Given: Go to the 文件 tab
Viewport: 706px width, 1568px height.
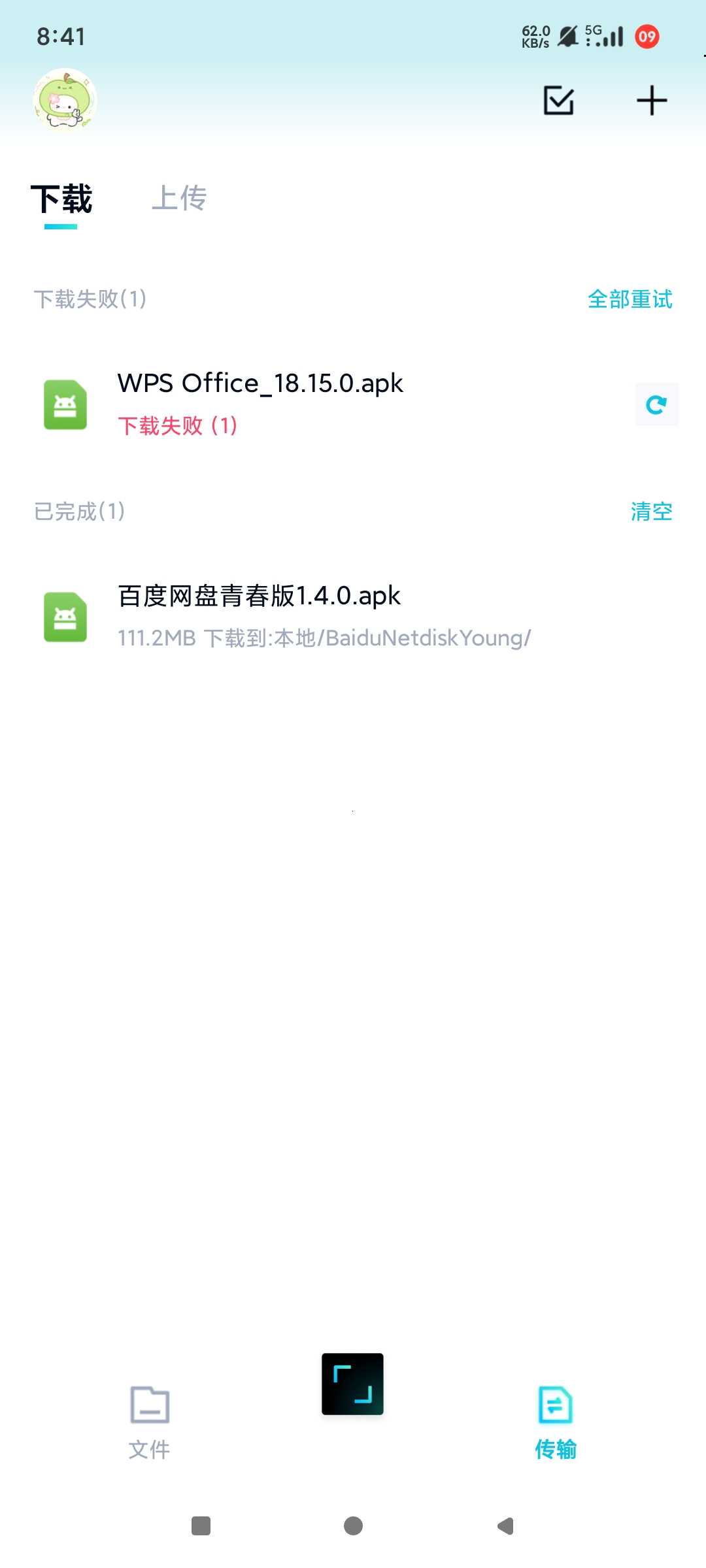Looking at the screenshot, I should pos(150,1422).
